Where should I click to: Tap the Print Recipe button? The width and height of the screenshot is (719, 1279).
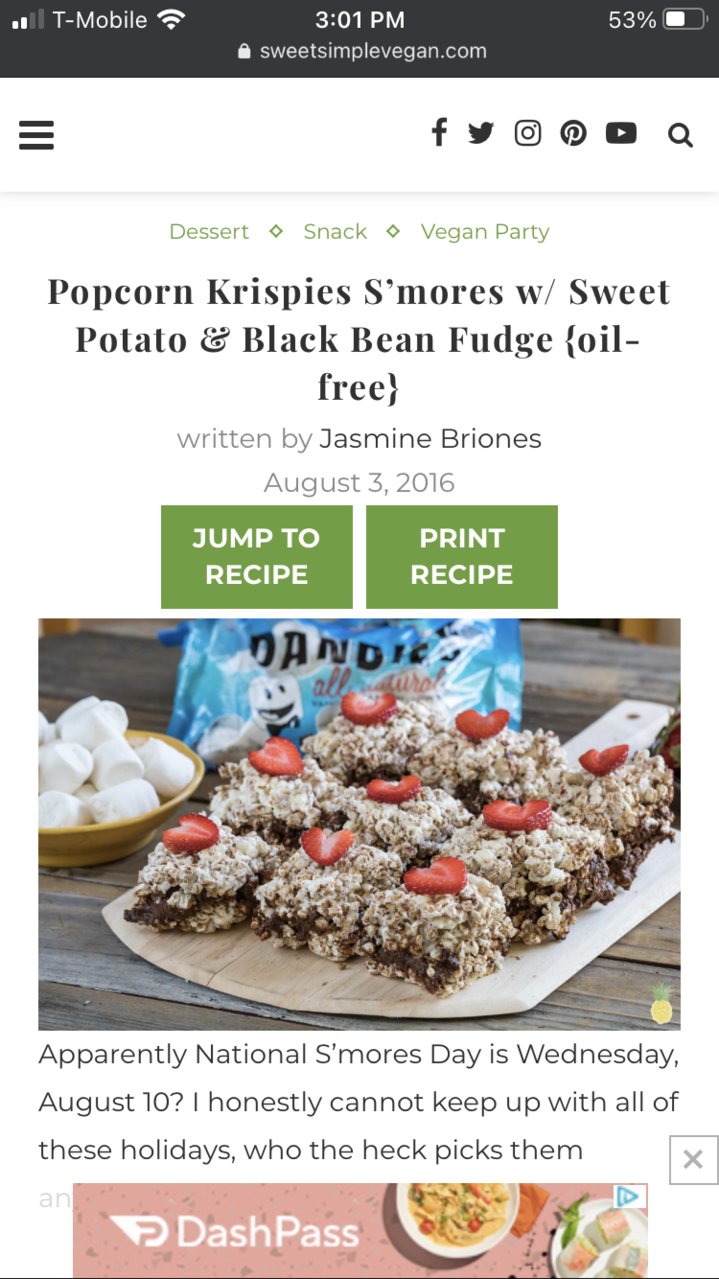click(x=462, y=556)
